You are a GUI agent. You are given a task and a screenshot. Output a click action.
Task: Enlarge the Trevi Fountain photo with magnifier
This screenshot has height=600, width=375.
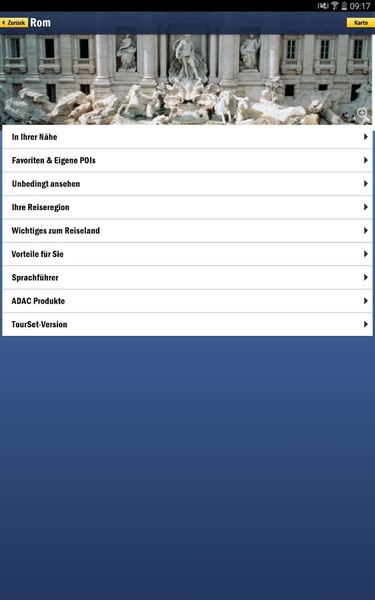pyautogui.click(x=362, y=113)
